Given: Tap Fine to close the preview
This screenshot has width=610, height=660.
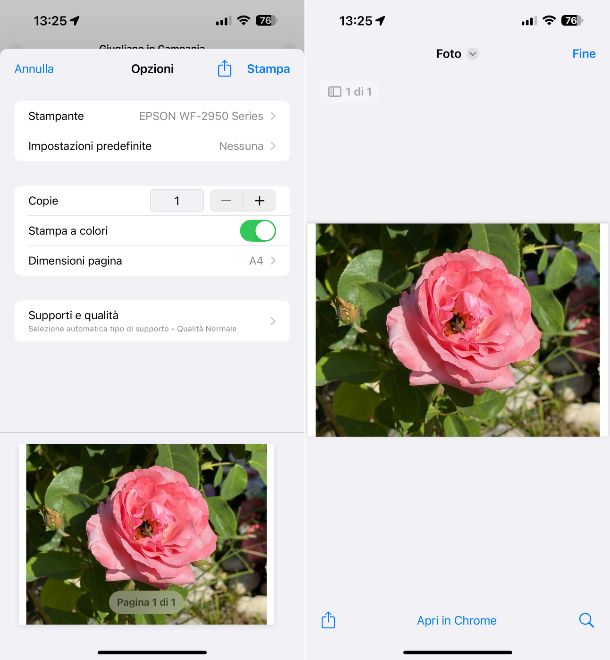Looking at the screenshot, I should (583, 54).
